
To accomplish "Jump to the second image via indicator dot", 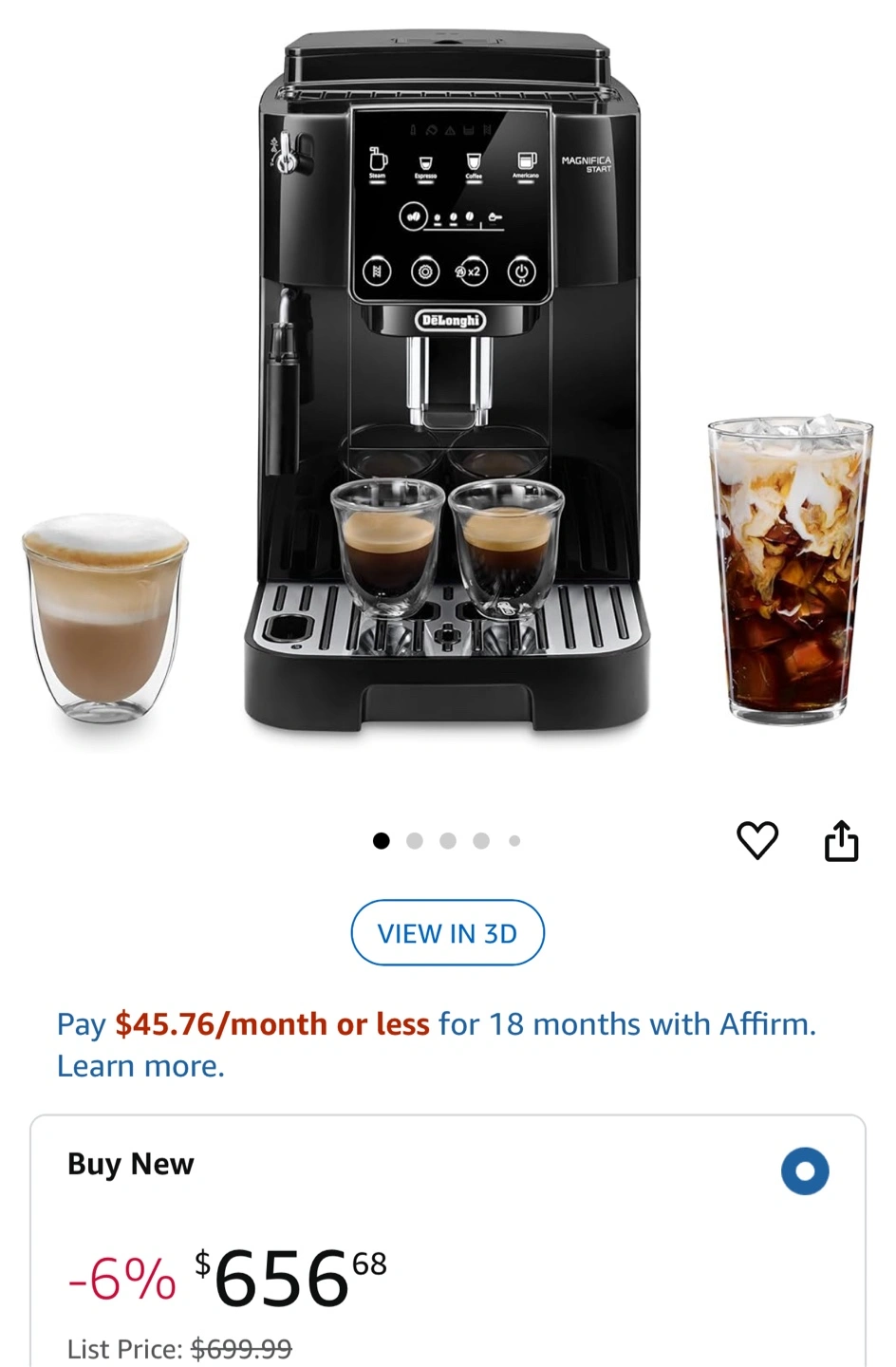I will pyautogui.click(x=415, y=841).
